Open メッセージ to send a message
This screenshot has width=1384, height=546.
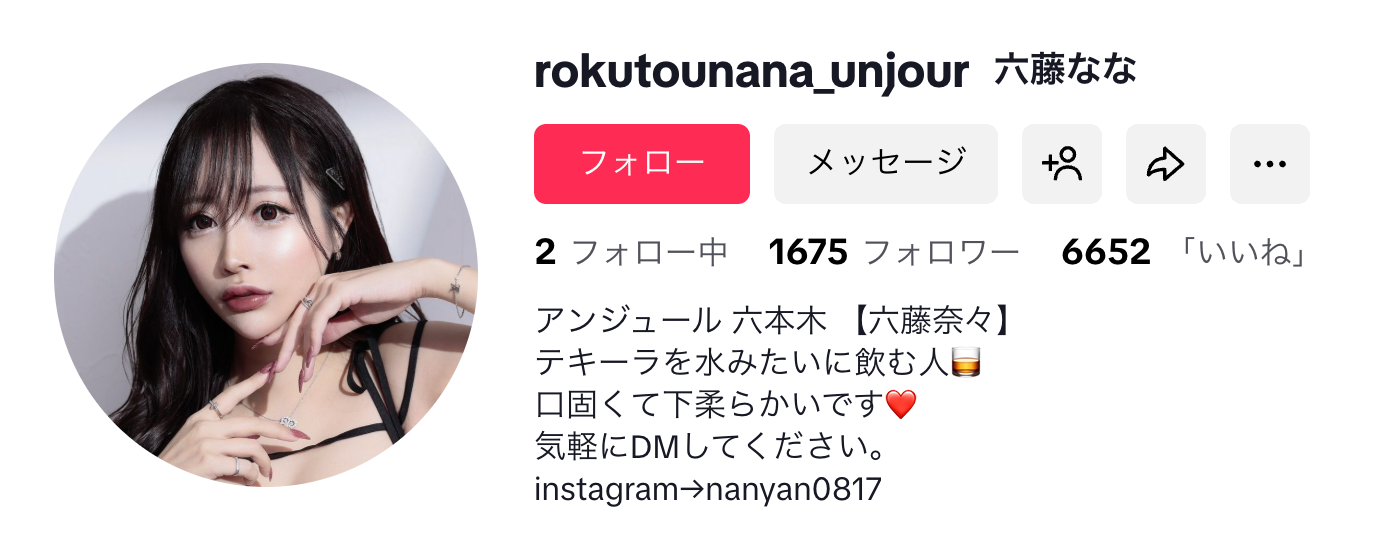point(886,164)
